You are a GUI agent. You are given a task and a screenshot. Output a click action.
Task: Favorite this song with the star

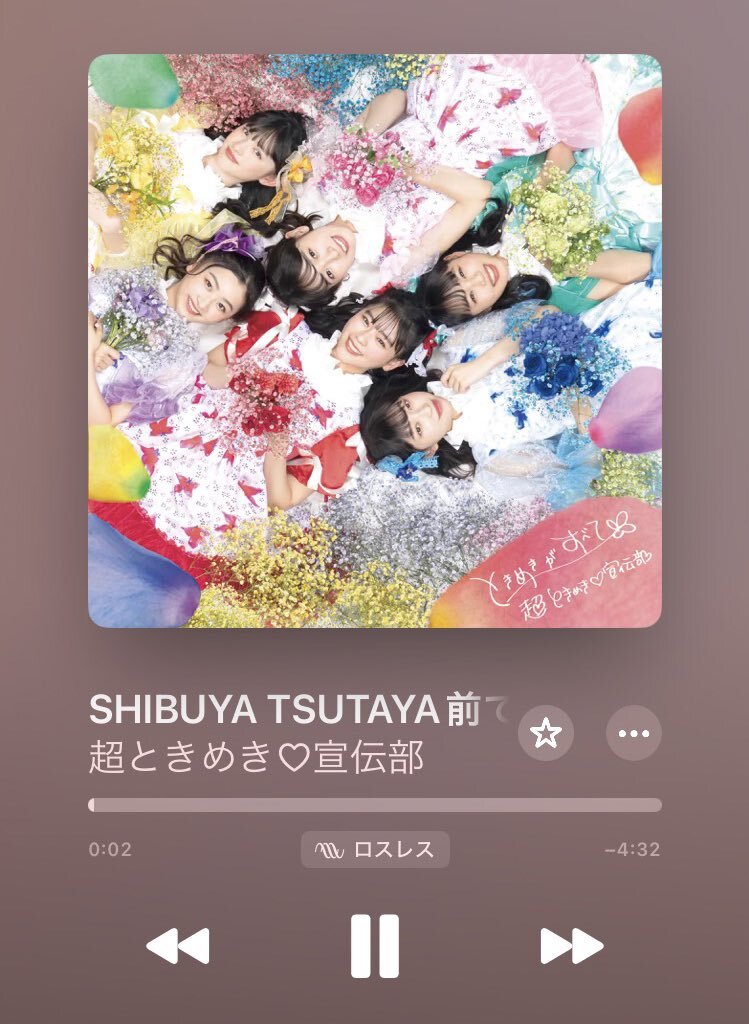(546, 733)
